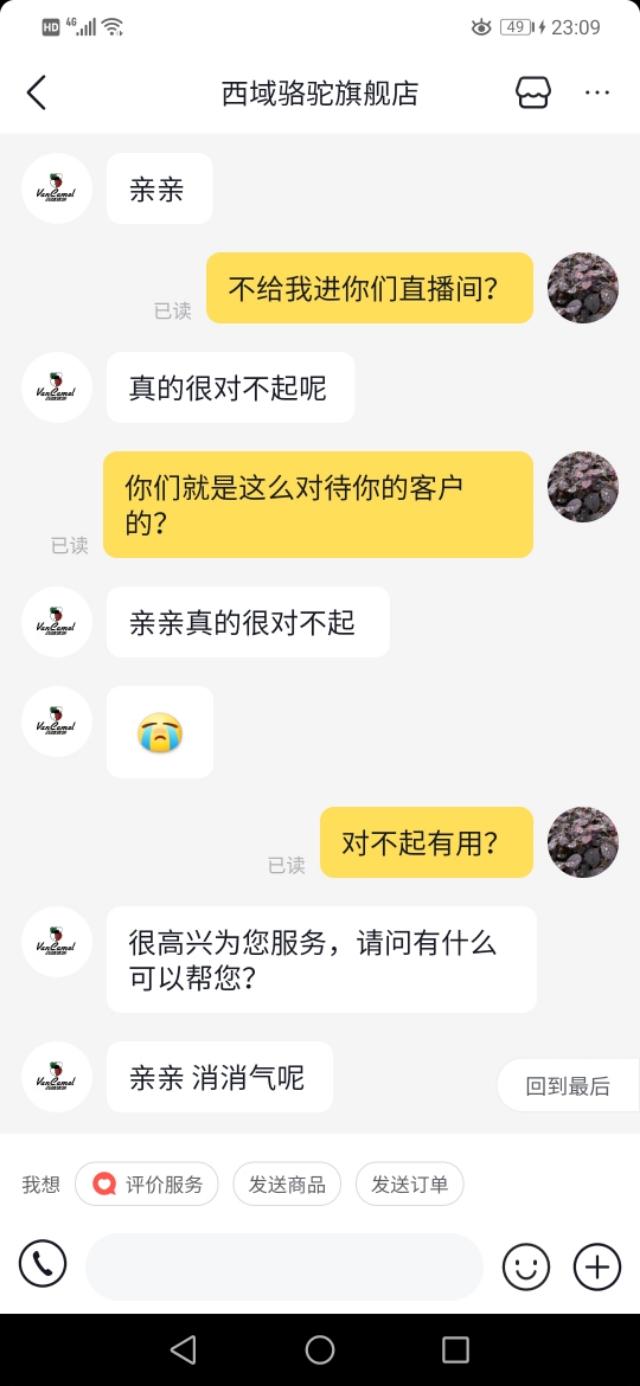
Task: Start a phone call with the store
Action: 43,1265
